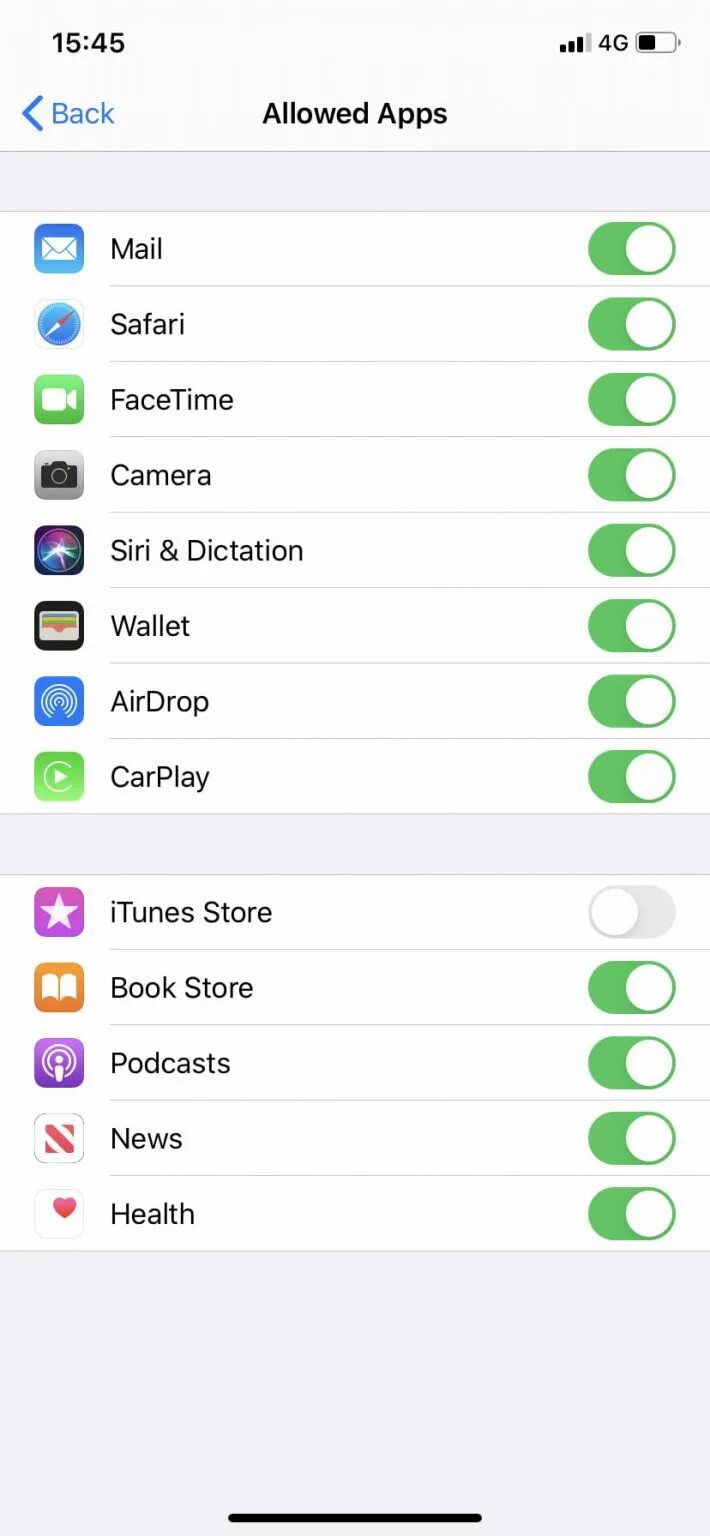Disable Podcasts in allowed apps

[x=632, y=1063]
